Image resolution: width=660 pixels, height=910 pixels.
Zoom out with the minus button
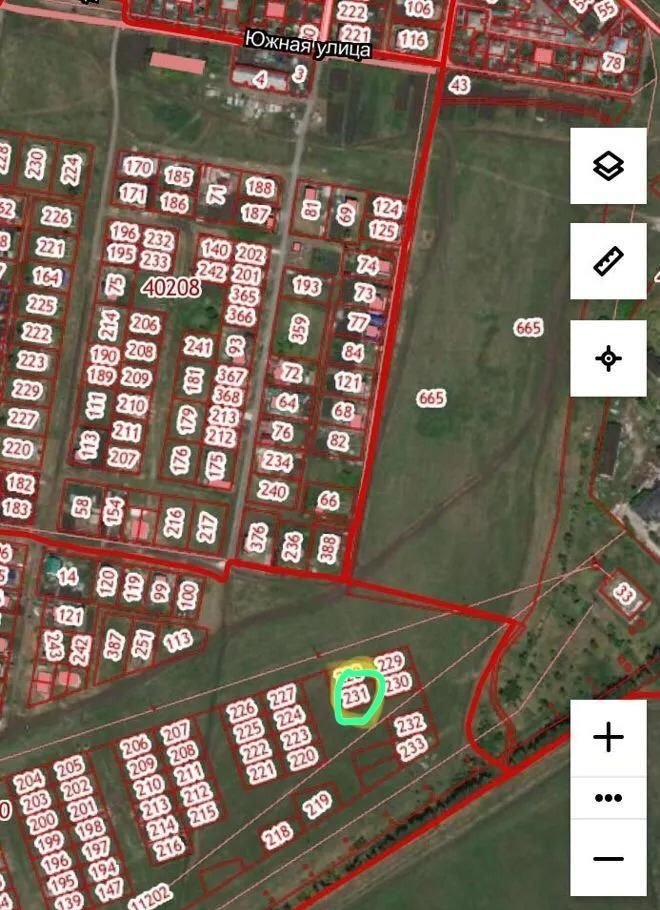(608, 858)
